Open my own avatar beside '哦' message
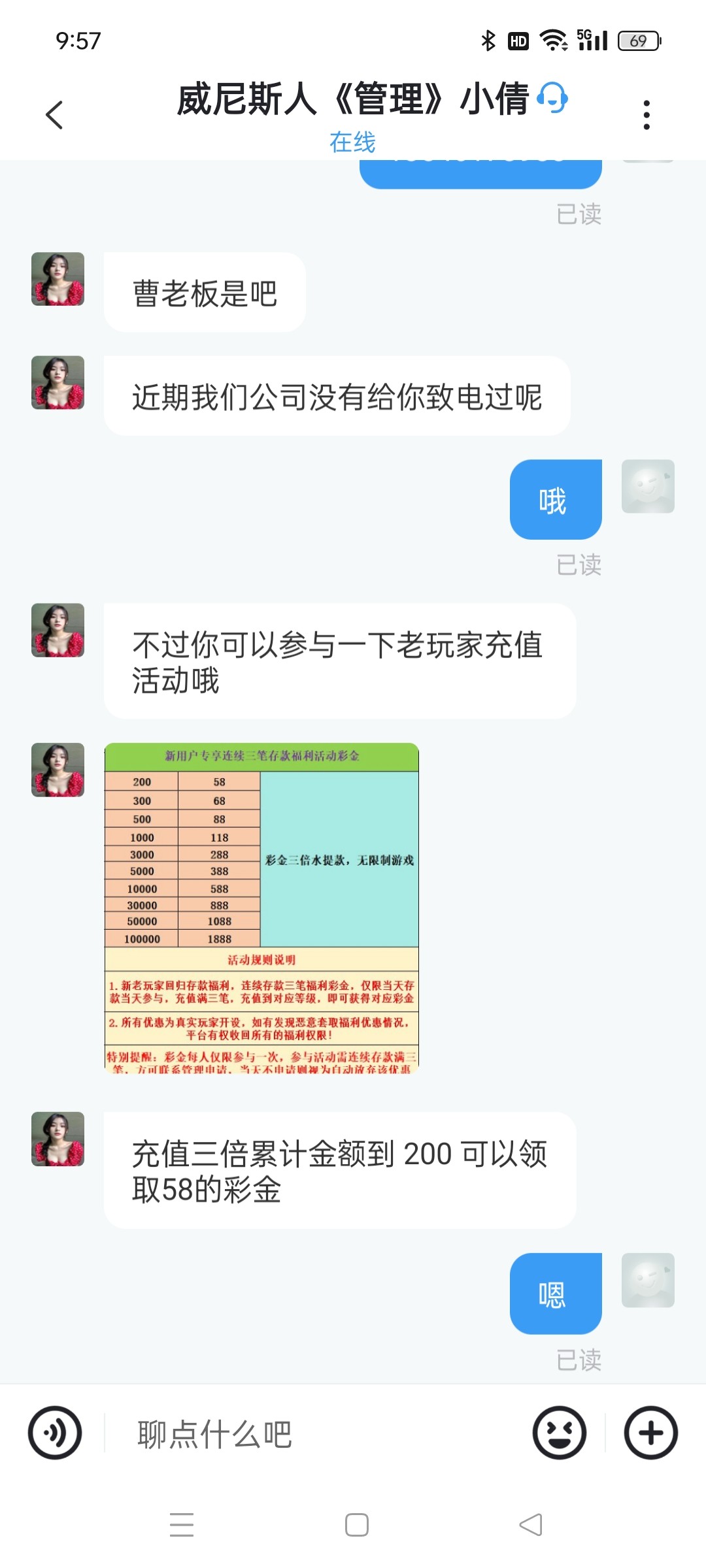 [647, 486]
